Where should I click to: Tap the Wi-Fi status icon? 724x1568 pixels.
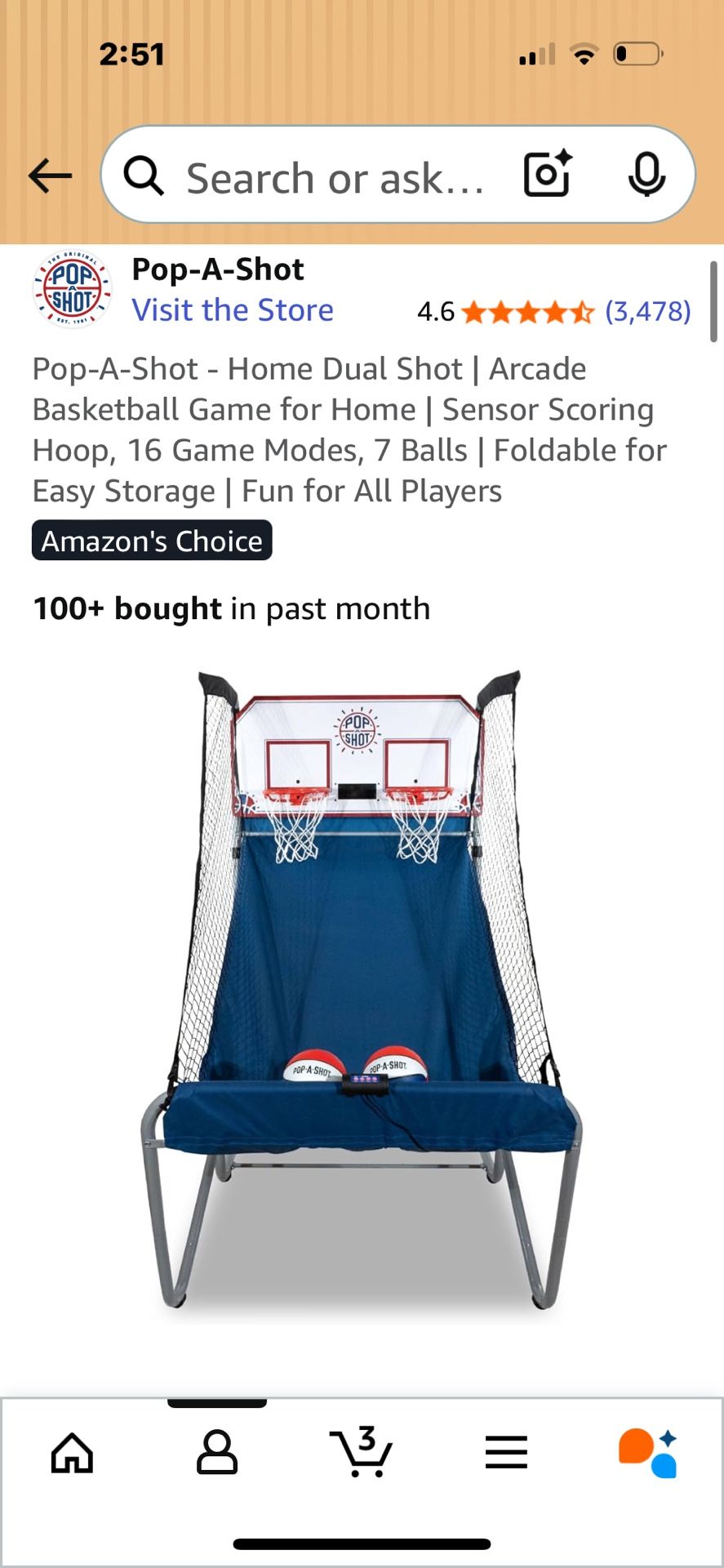coord(583,53)
